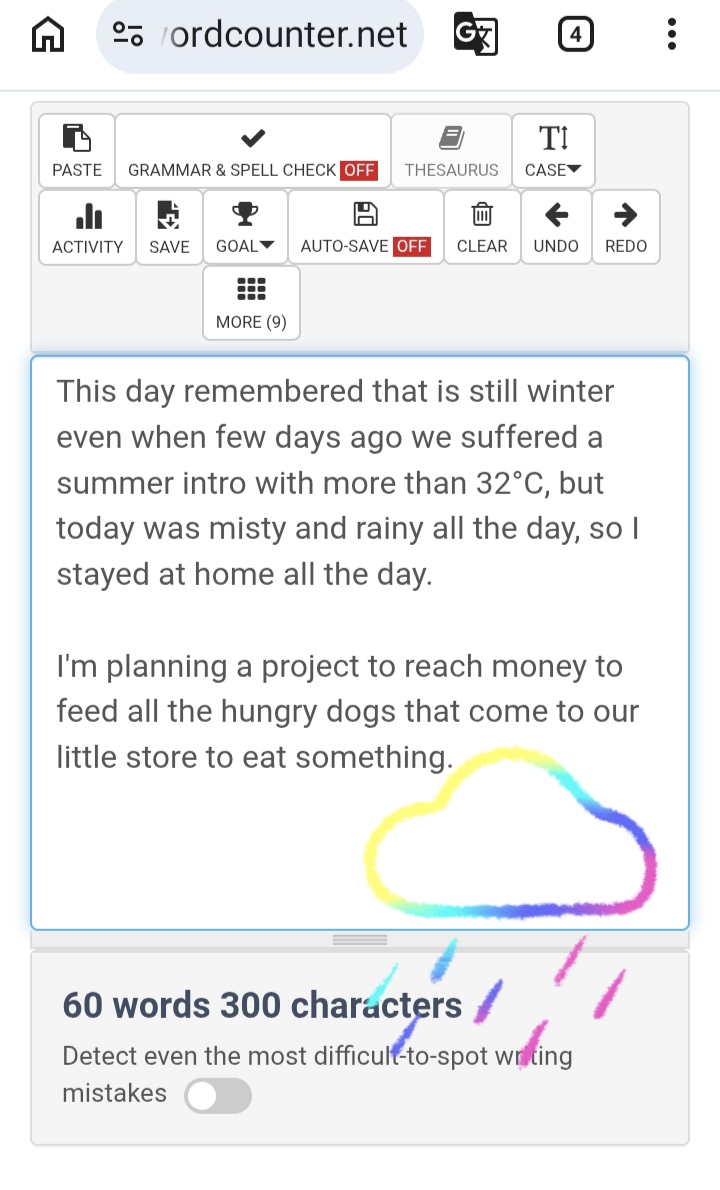Expand the Goal dropdown
This screenshot has width=720, height=1190.
coord(245,228)
